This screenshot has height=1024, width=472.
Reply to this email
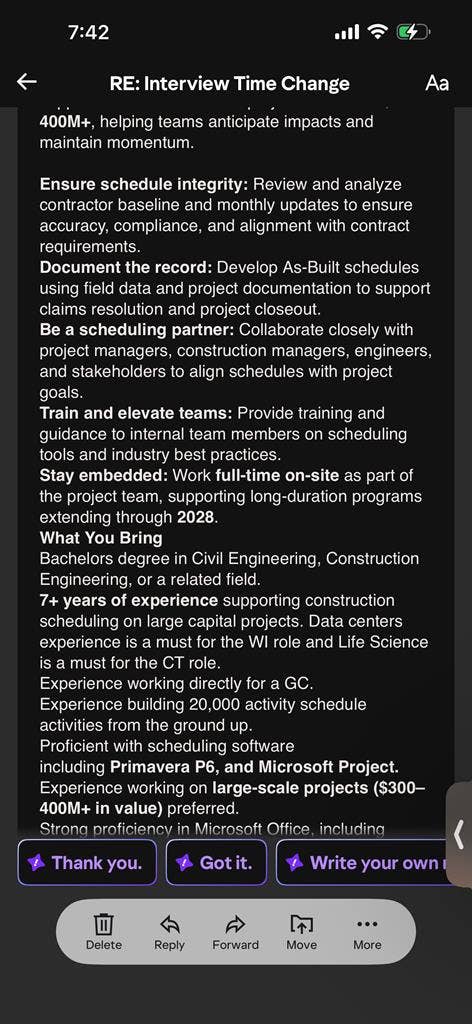(170, 932)
